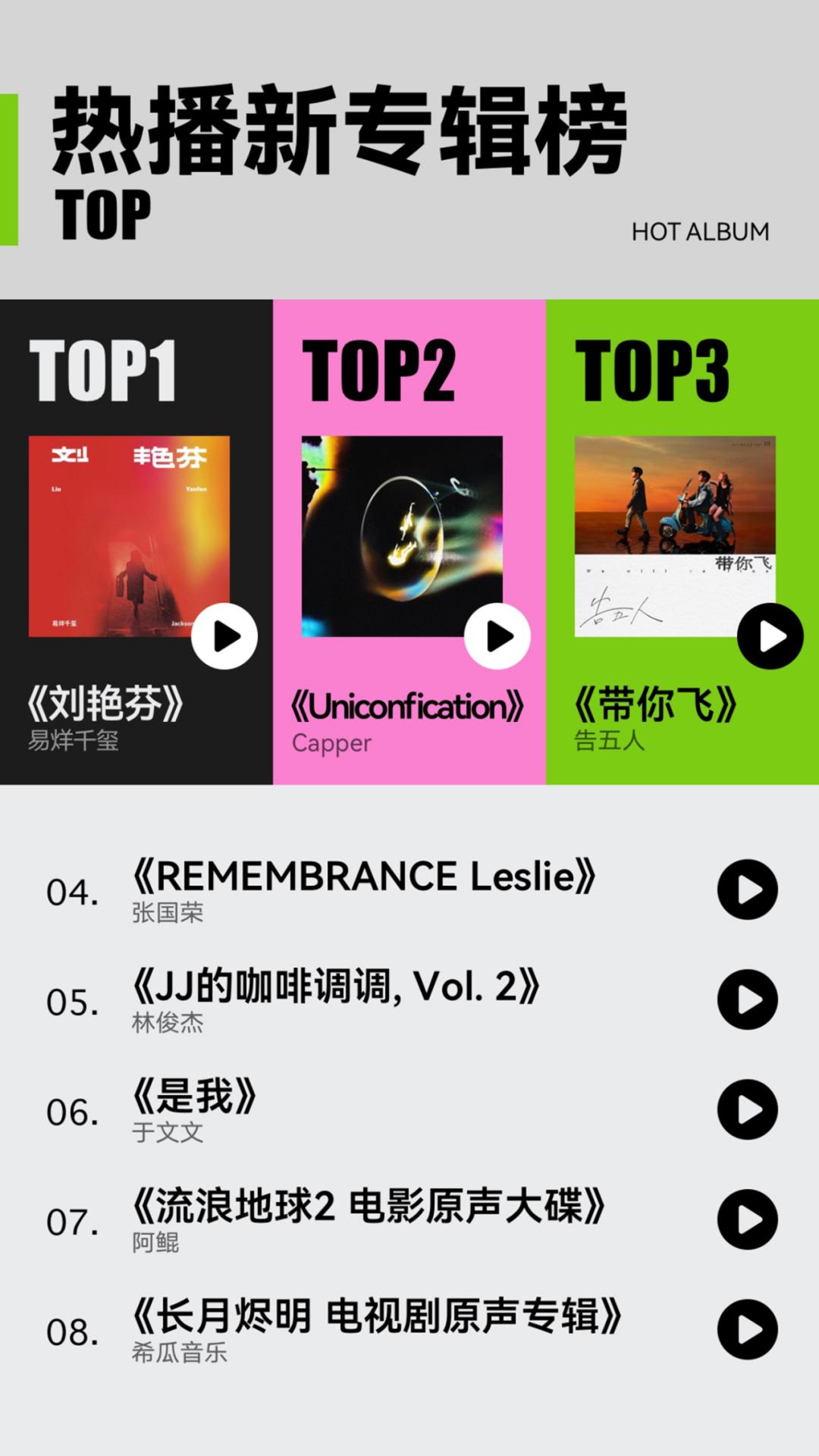Screen dimensions: 819x1456
Task: Play the TOP3 album 《带你飞》
Action: (769, 638)
